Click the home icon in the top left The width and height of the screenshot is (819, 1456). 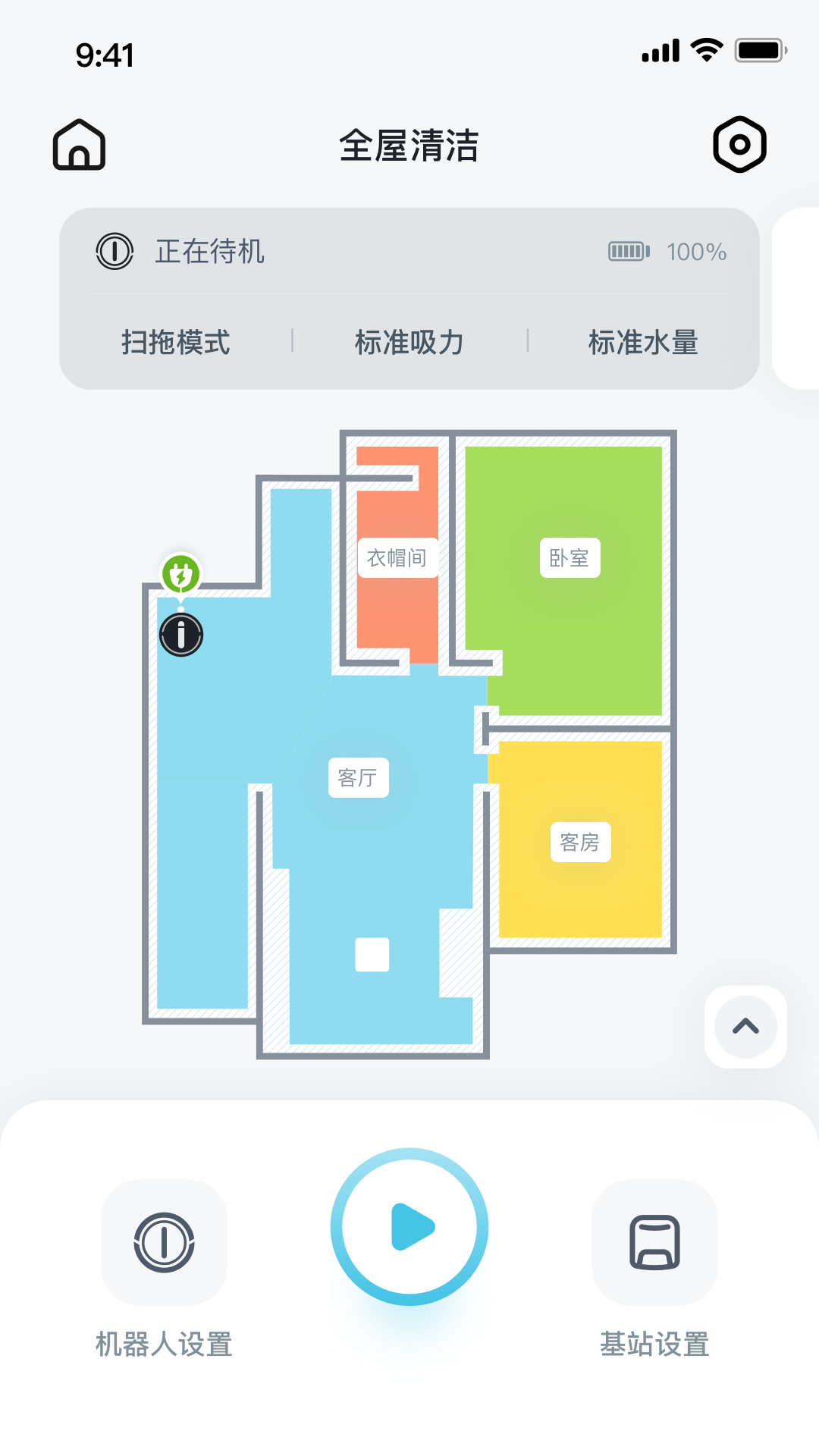point(78,145)
